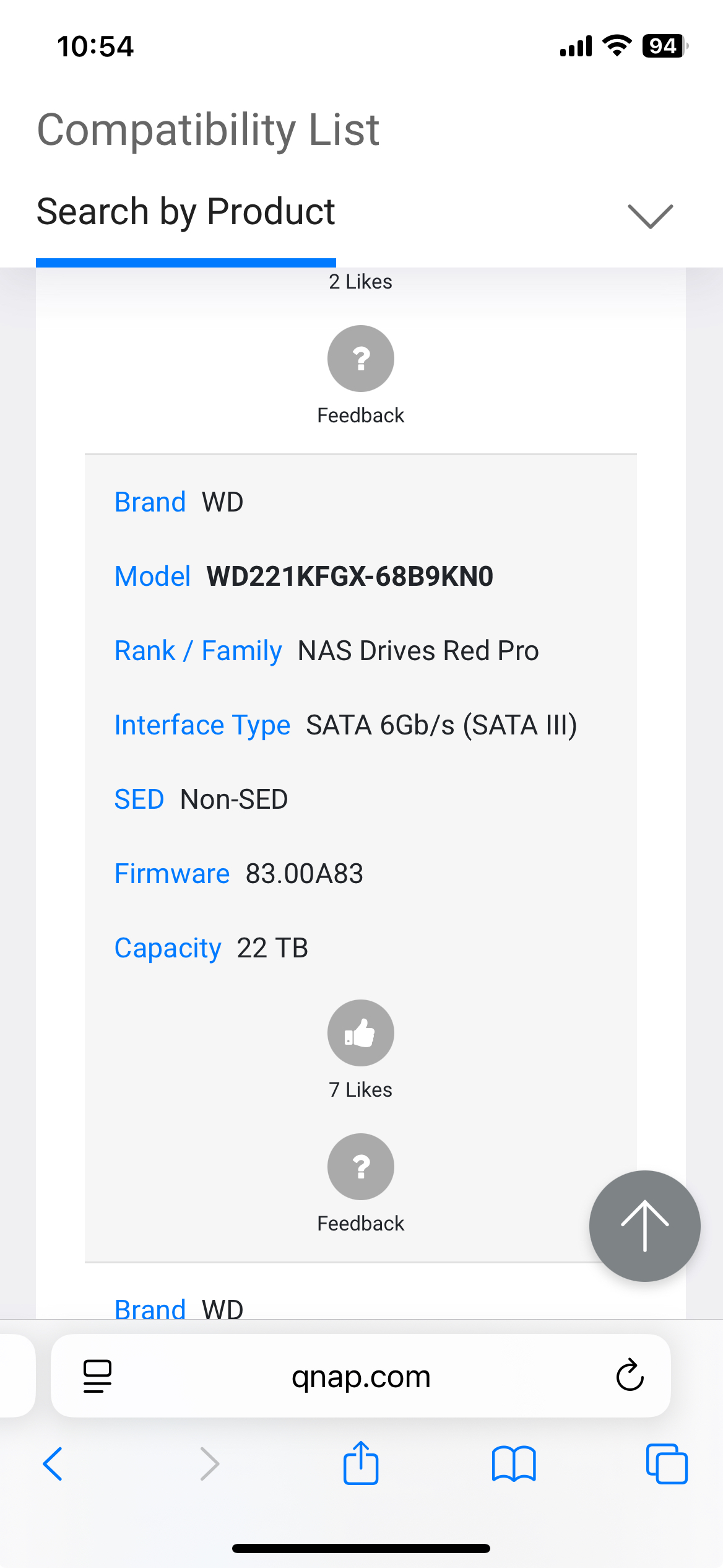Jump back to top of page
The image size is (723, 1568).
pyautogui.click(x=644, y=1226)
